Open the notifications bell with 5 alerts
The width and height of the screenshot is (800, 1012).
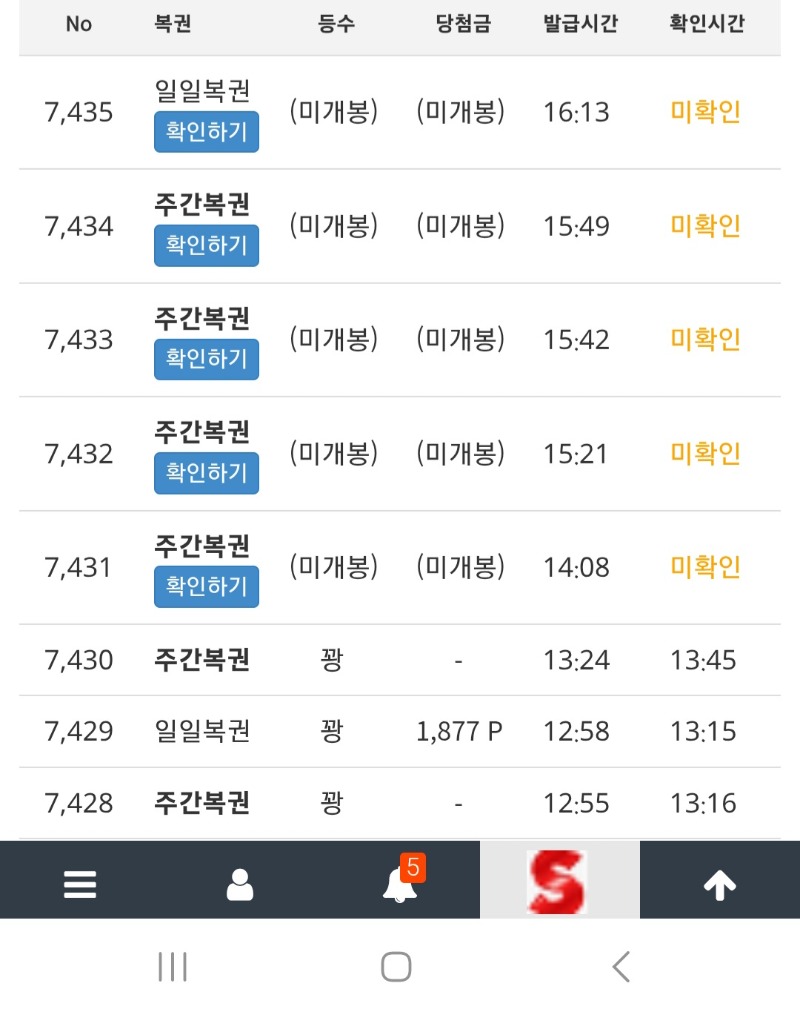point(400,884)
